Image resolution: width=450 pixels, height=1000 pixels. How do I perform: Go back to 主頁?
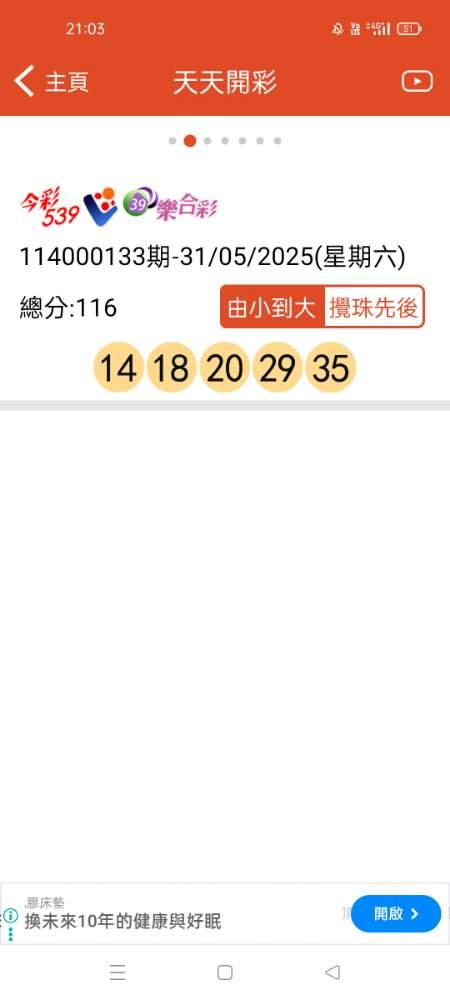coord(51,82)
